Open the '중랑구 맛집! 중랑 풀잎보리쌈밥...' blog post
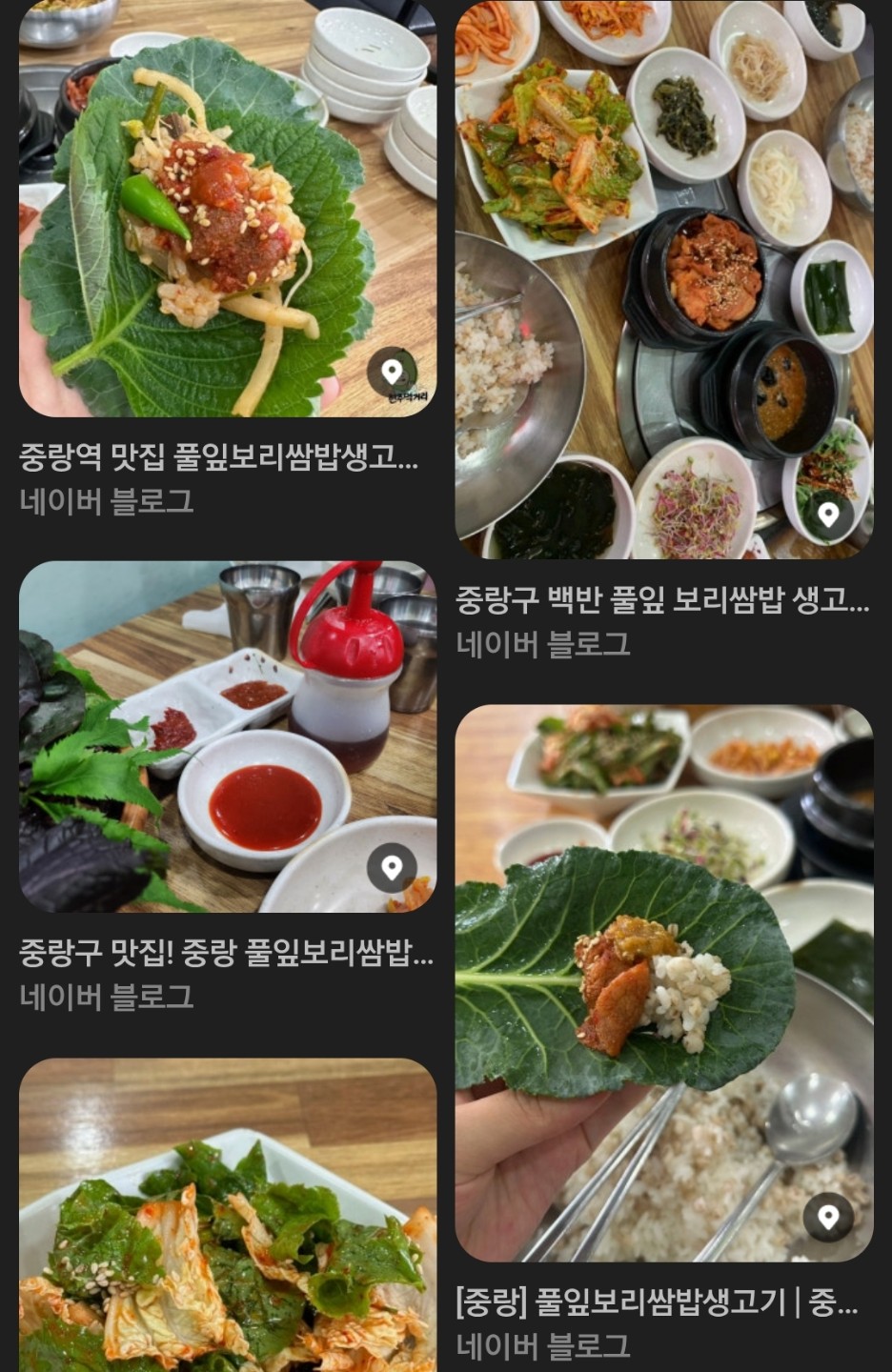 226,953
